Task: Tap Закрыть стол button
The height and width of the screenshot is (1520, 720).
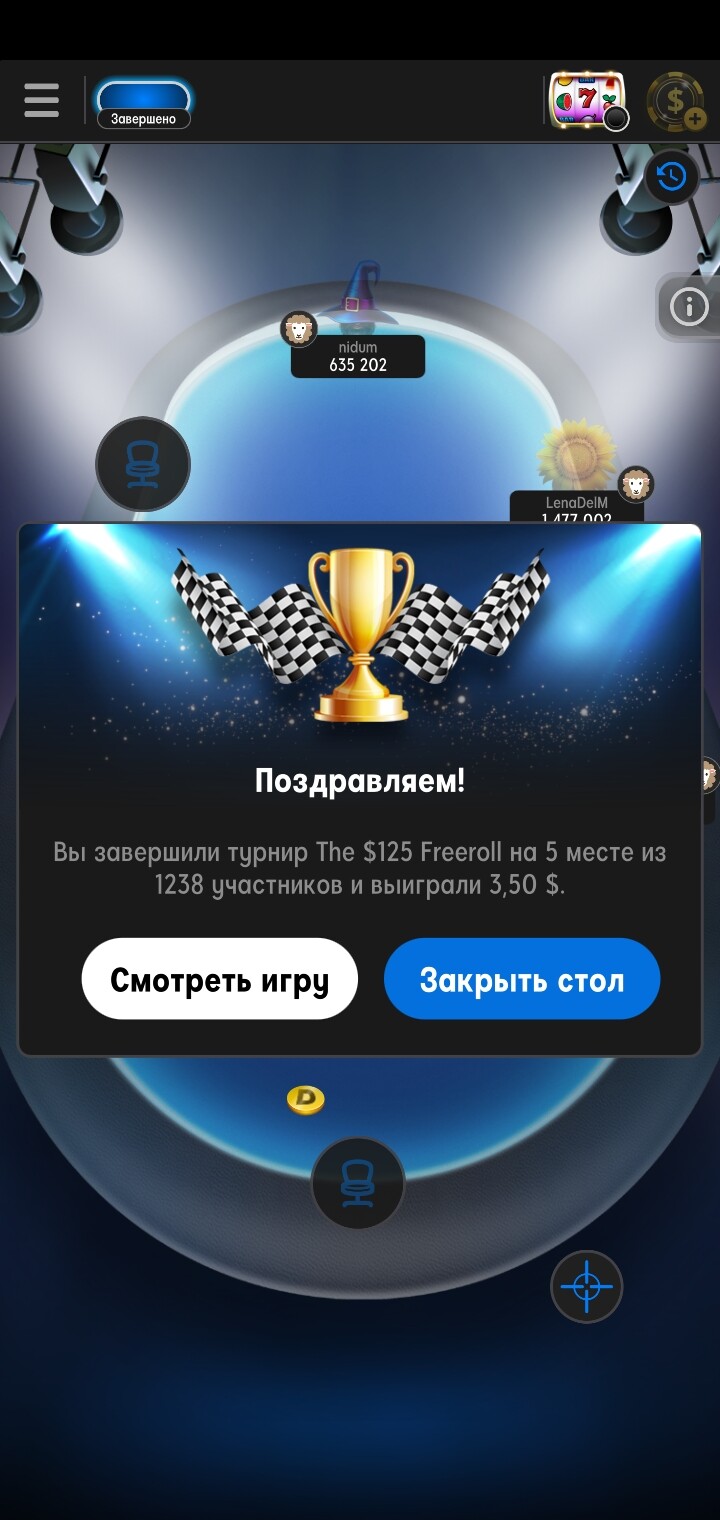Action: click(521, 979)
